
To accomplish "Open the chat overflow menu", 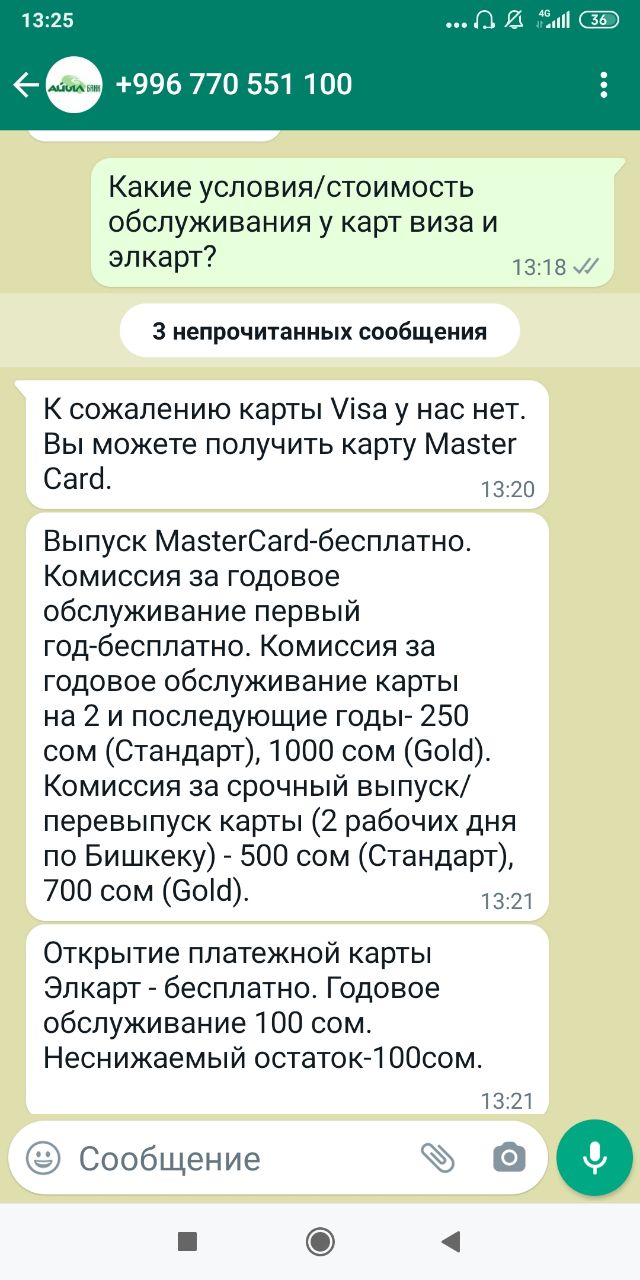I will click(603, 85).
